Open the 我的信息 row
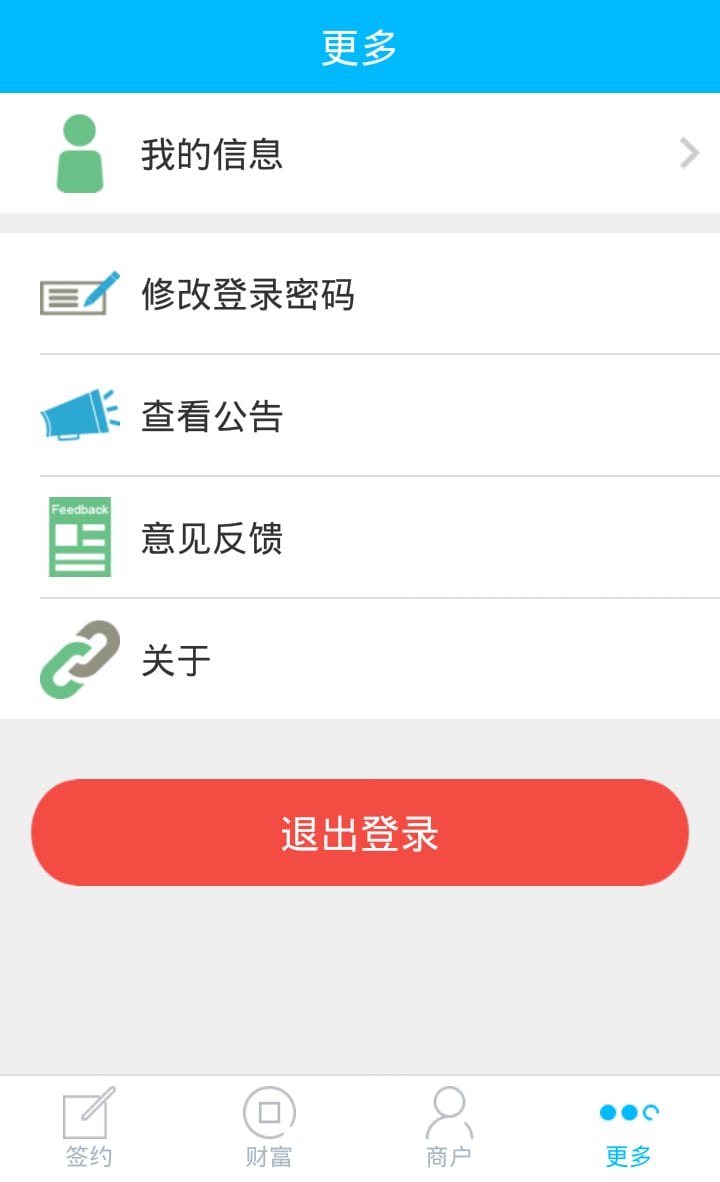The image size is (720, 1182). [360, 153]
